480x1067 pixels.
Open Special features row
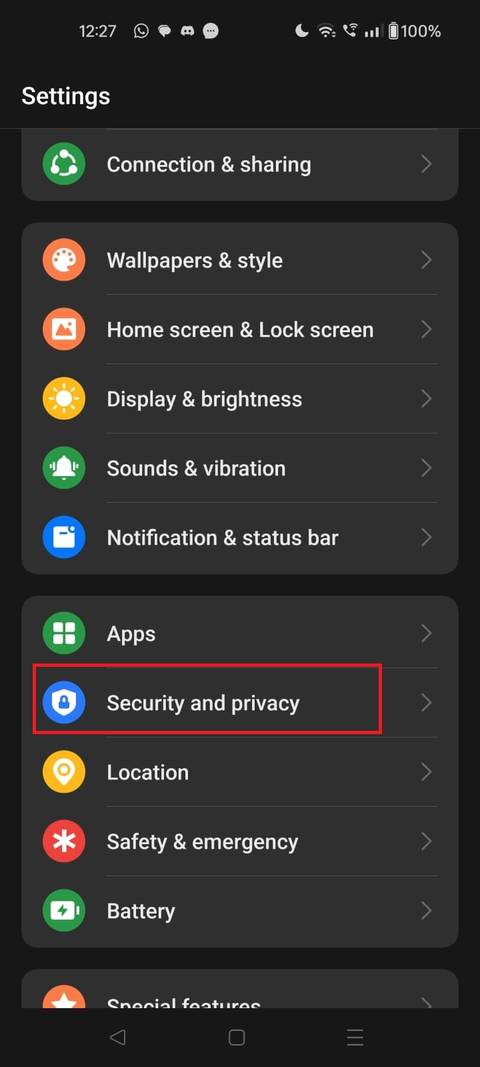pos(240,990)
